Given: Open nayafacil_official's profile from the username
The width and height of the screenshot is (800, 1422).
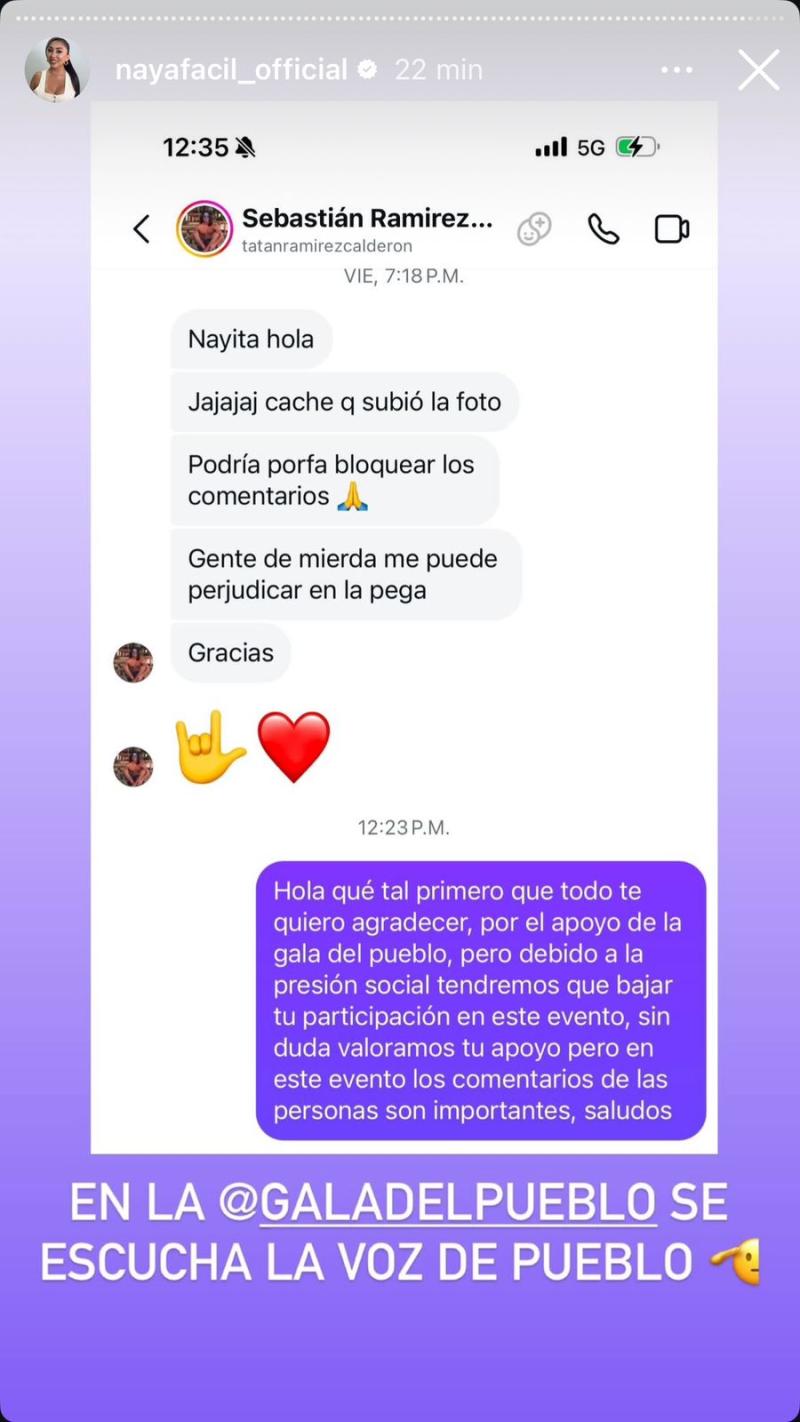Looking at the screenshot, I should (231, 69).
